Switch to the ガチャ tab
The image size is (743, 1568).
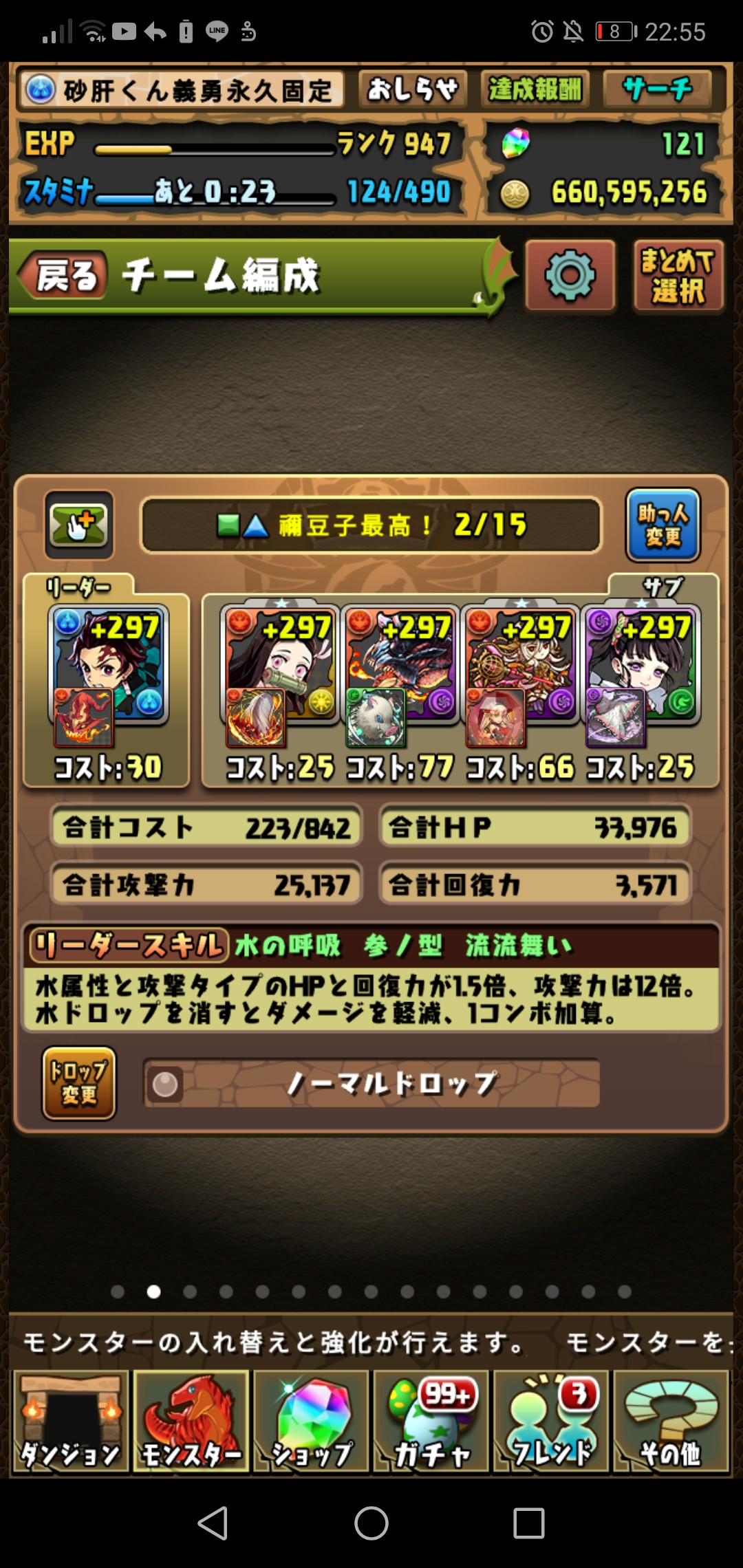point(431,1420)
